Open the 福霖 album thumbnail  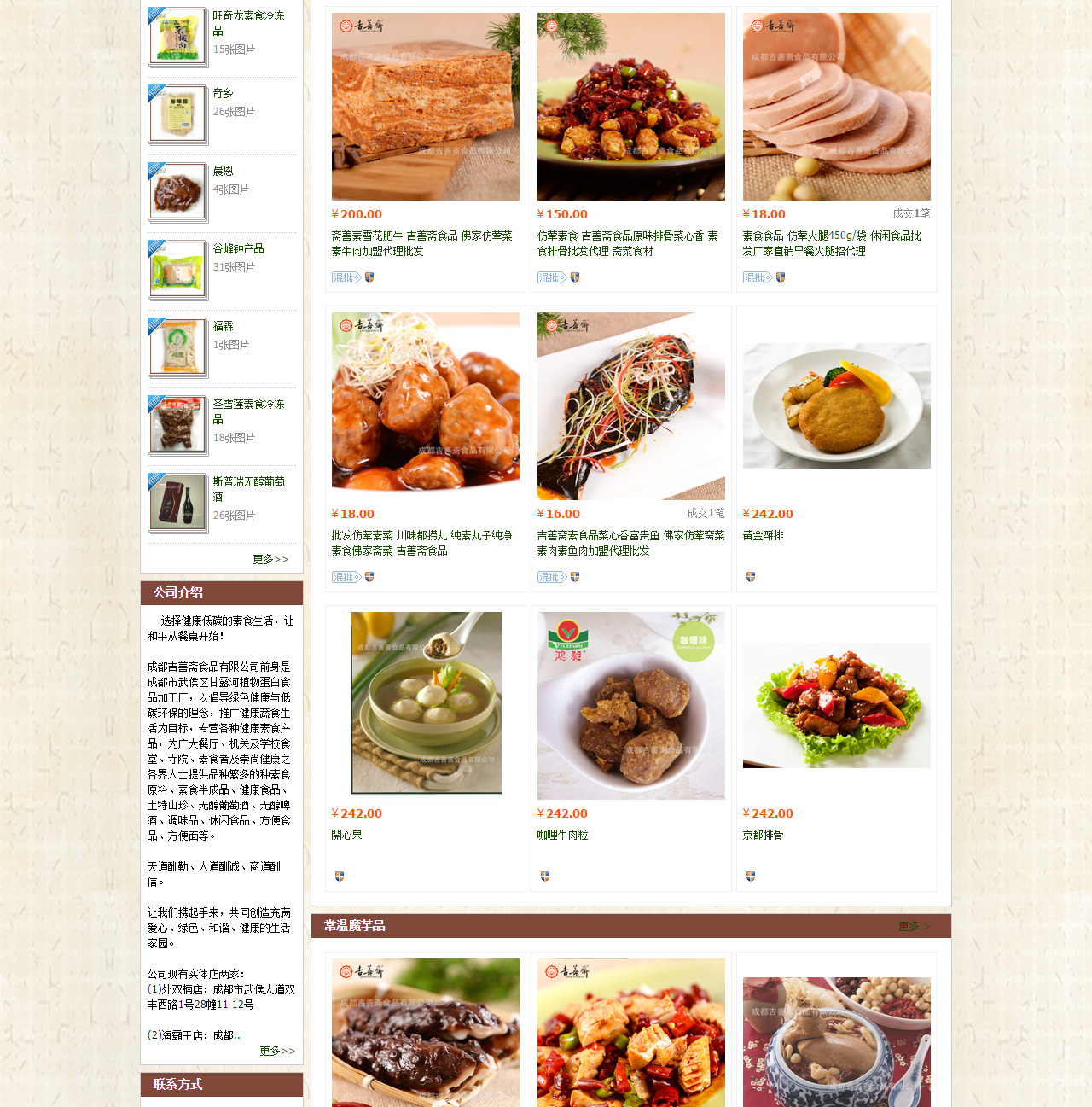tap(177, 347)
